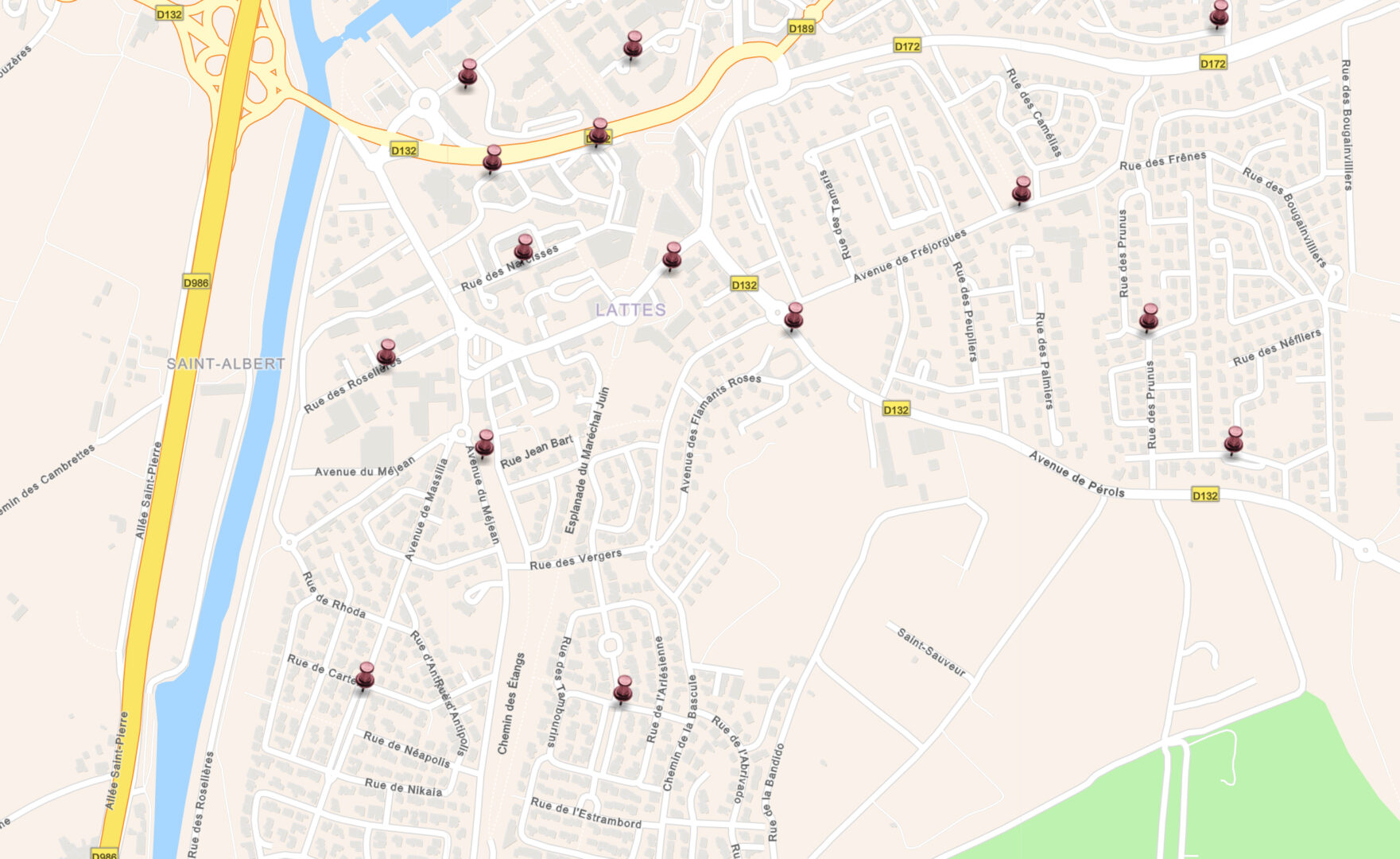Tap the pin at the Avenue de Fréjorgues roundabout
Image resolution: width=1400 pixels, height=859 pixels.
[793, 315]
